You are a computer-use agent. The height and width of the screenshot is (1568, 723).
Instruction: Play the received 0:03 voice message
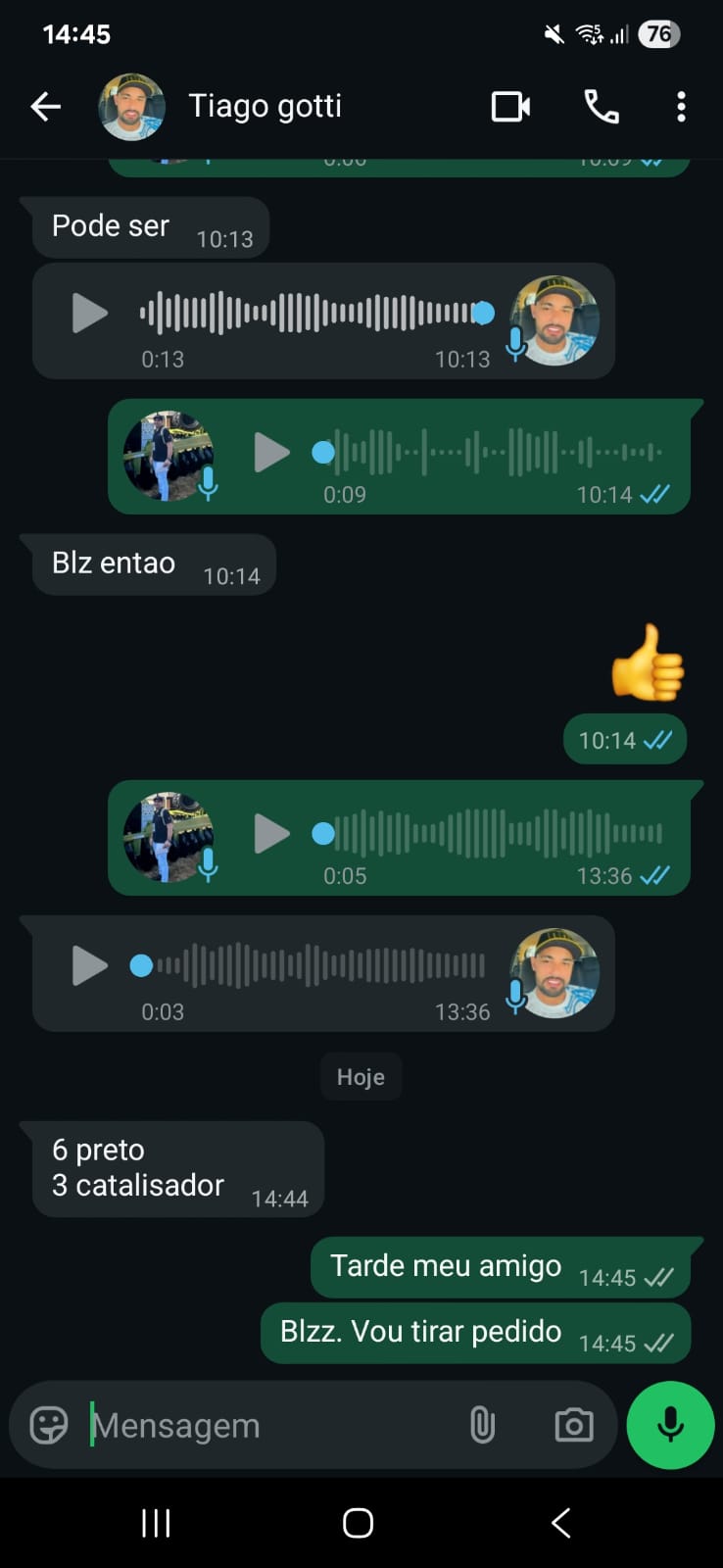[89, 966]
